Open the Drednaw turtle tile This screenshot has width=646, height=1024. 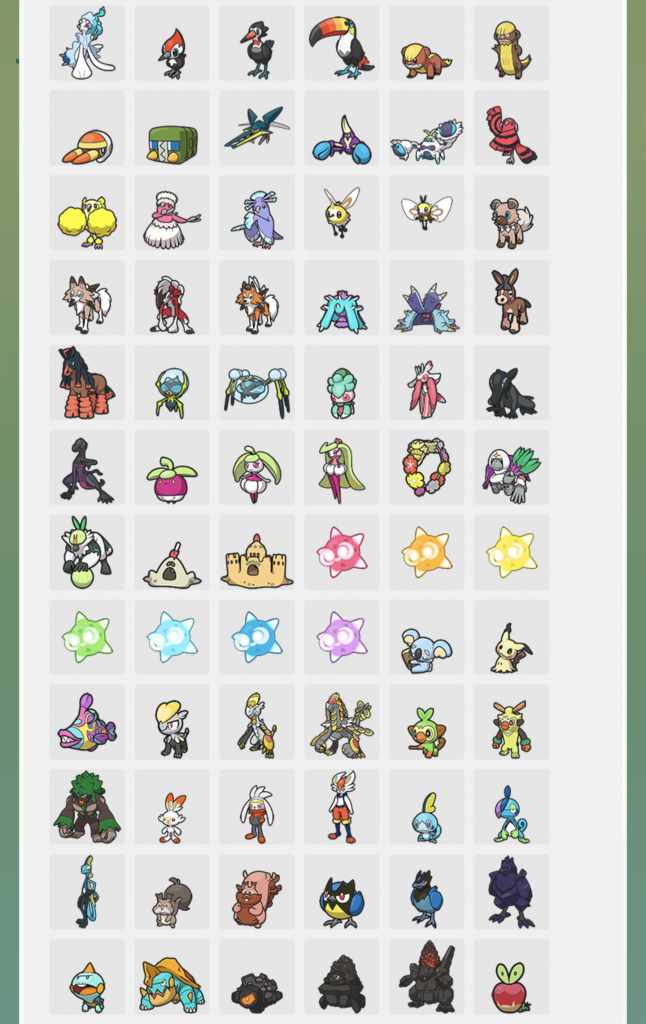tap(172, 978)
